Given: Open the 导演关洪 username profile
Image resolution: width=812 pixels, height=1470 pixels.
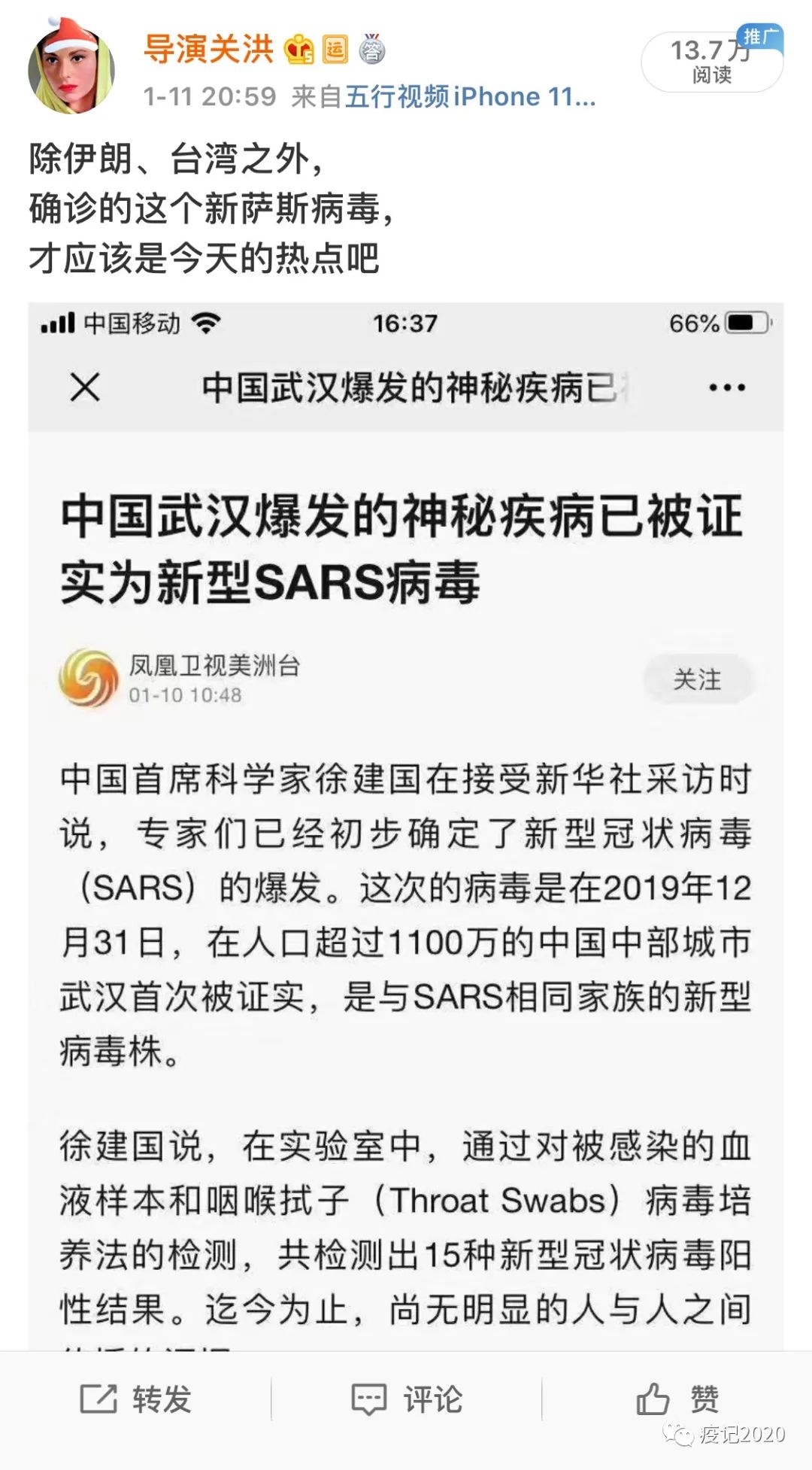Looking at the screenshot, I should click(208, 50).
